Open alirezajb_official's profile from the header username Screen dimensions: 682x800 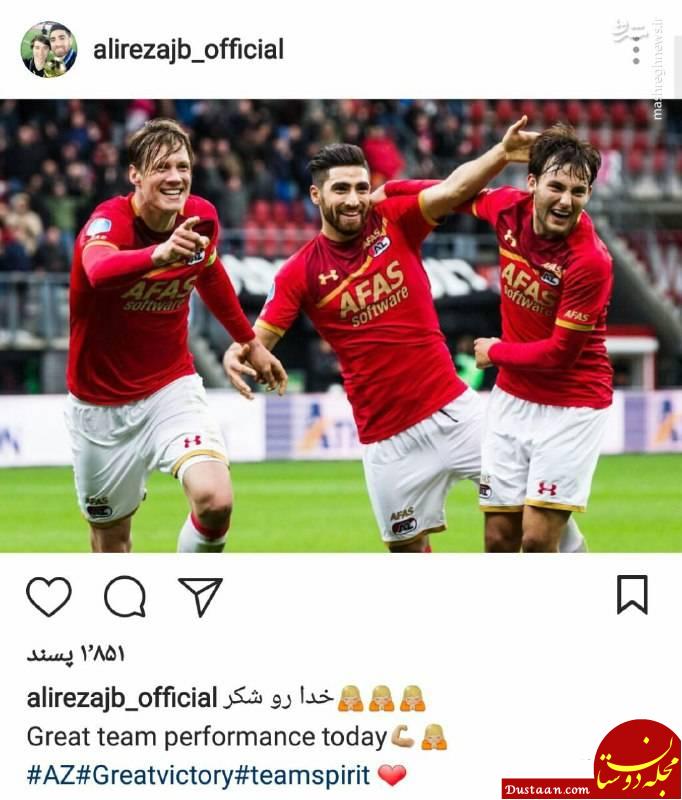pyautogui.click(x=188, y=50)
